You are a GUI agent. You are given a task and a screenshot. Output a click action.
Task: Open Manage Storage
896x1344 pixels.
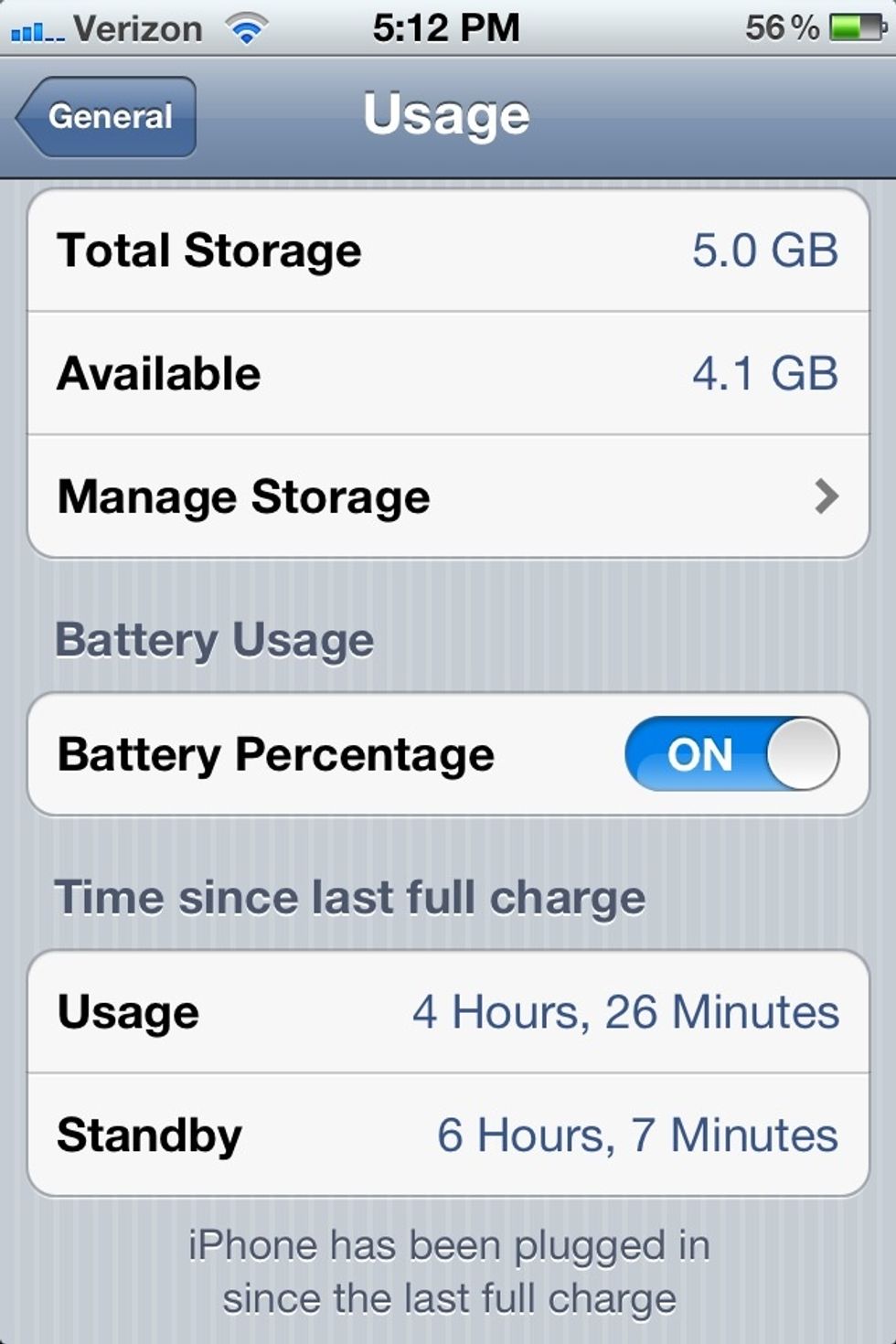point(447,496)
